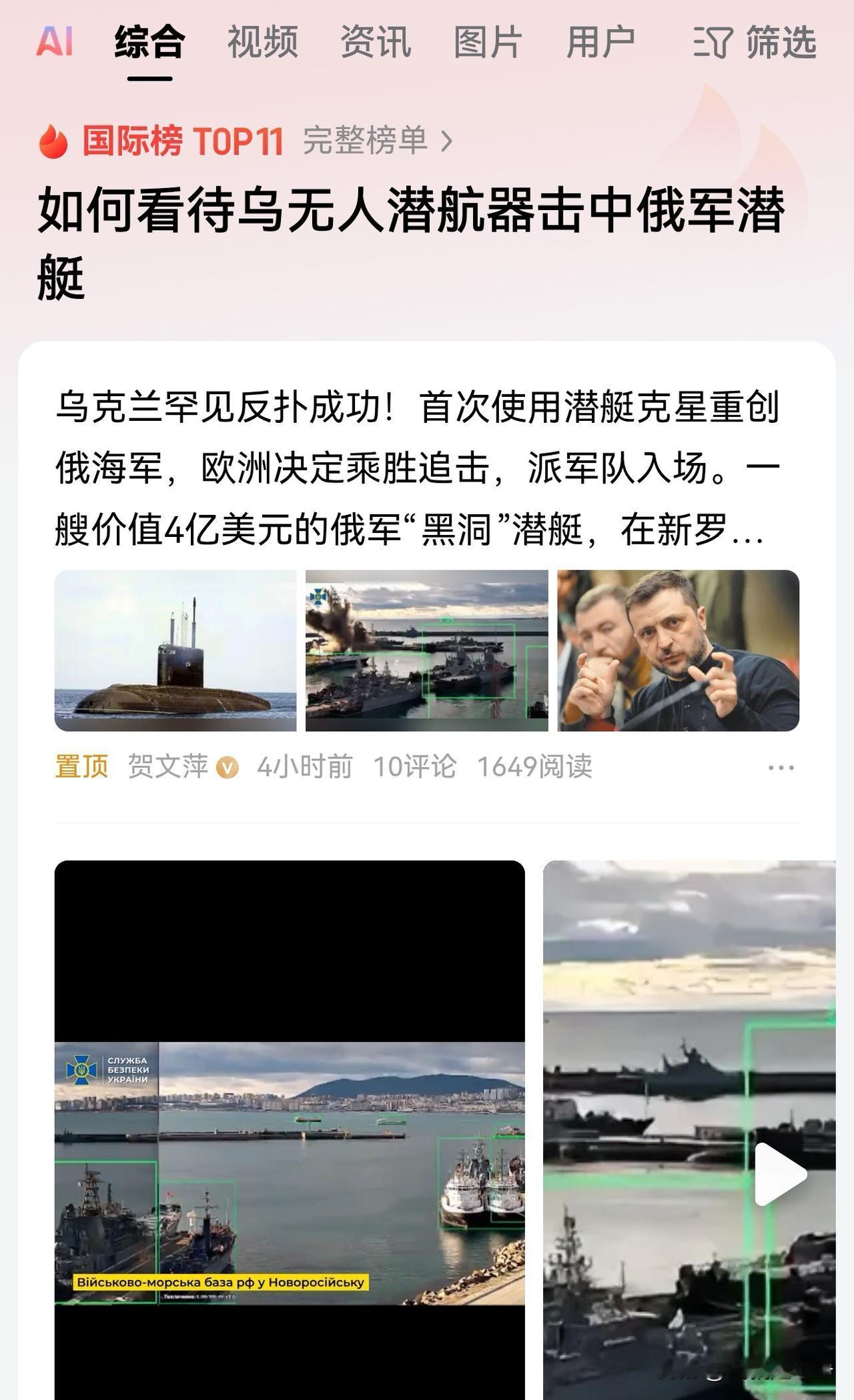Click the 置顶 pinned label
This screenshot has width=854, height=1400.
click(80, 768)
